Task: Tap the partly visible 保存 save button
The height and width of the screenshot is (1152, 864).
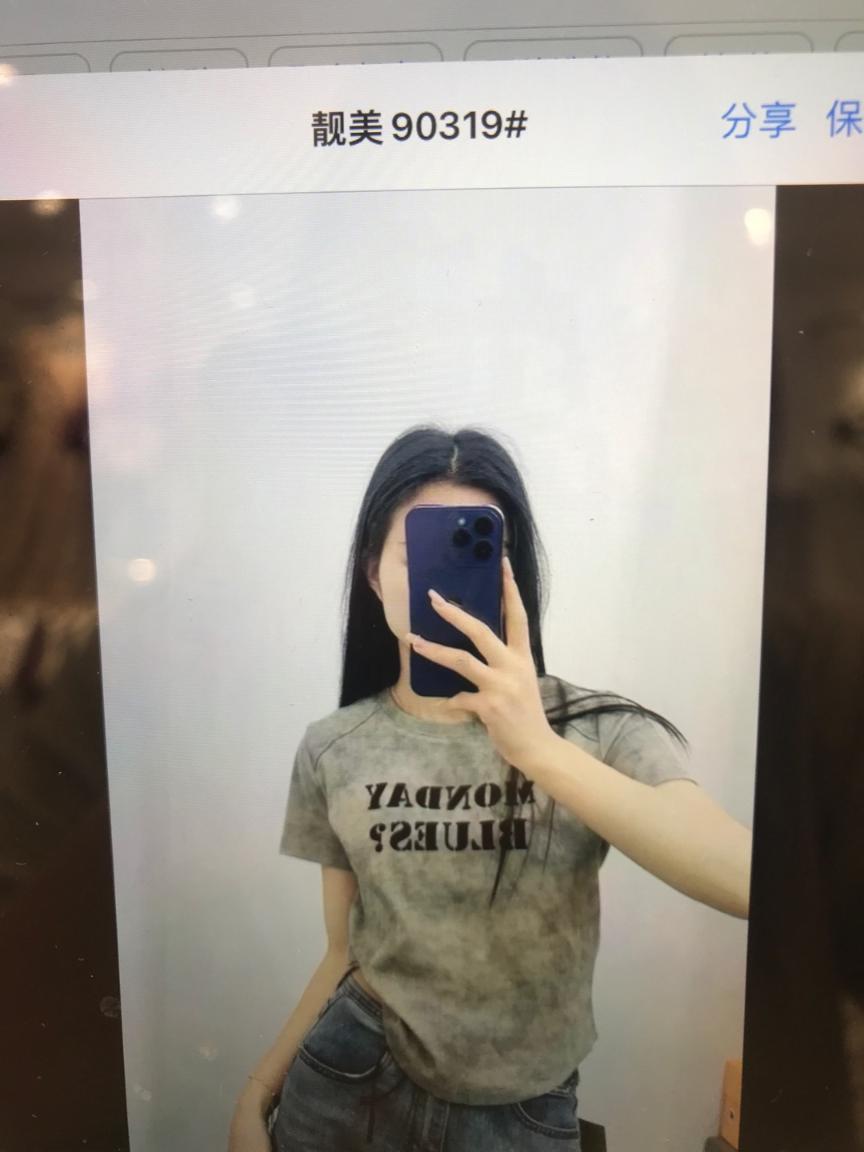Action: pos(845,119)
